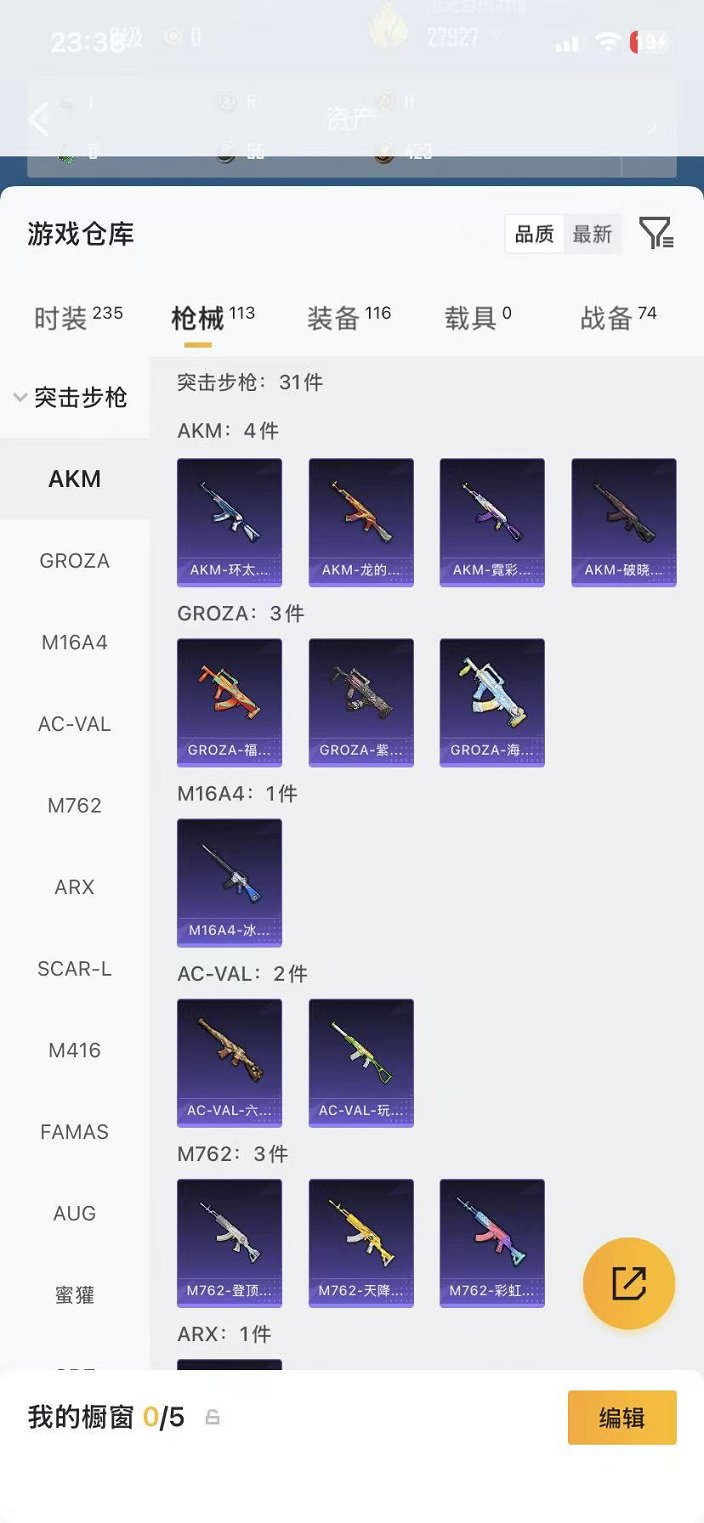Sort inventory by 品质

point(534,234)
